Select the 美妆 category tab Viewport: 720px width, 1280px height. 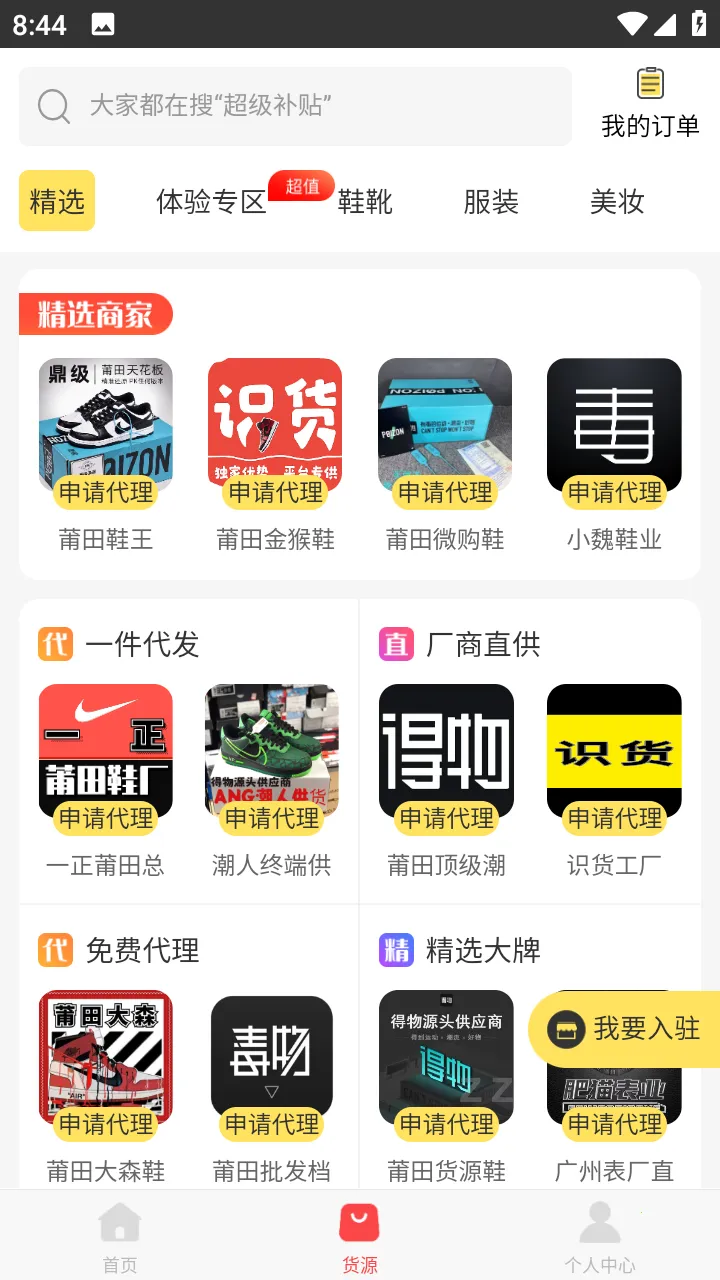tap(617, 202)
